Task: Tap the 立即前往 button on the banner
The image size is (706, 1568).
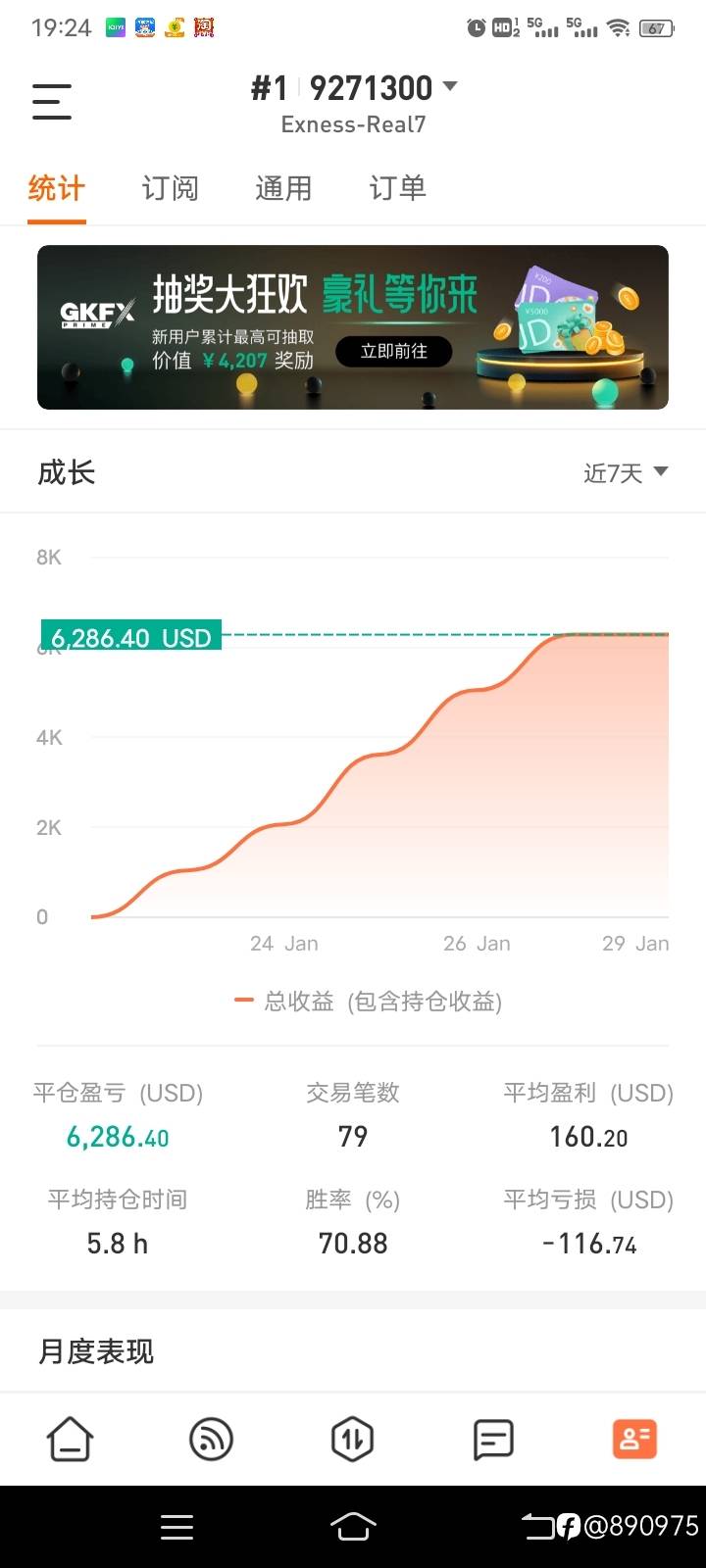Action: pos(394,352)
